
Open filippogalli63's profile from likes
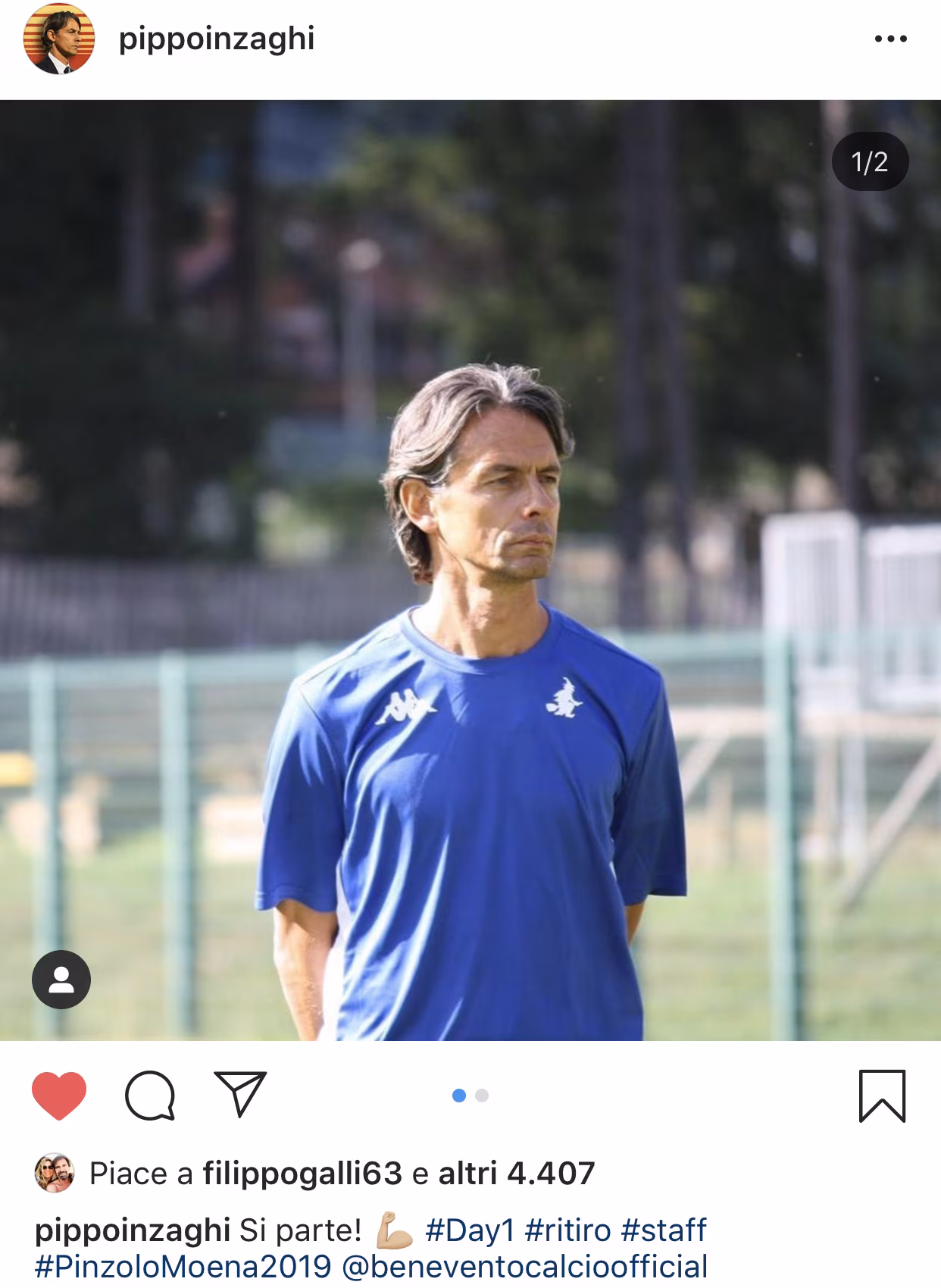click(x=302, y=1174)
